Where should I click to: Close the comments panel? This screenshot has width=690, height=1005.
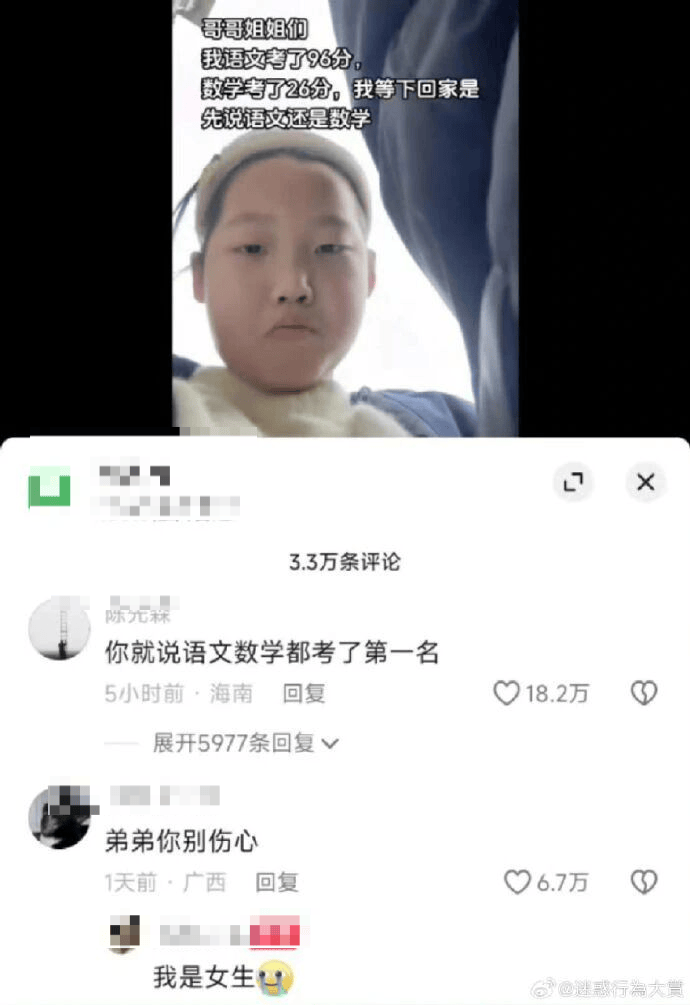tap(645, 483)
